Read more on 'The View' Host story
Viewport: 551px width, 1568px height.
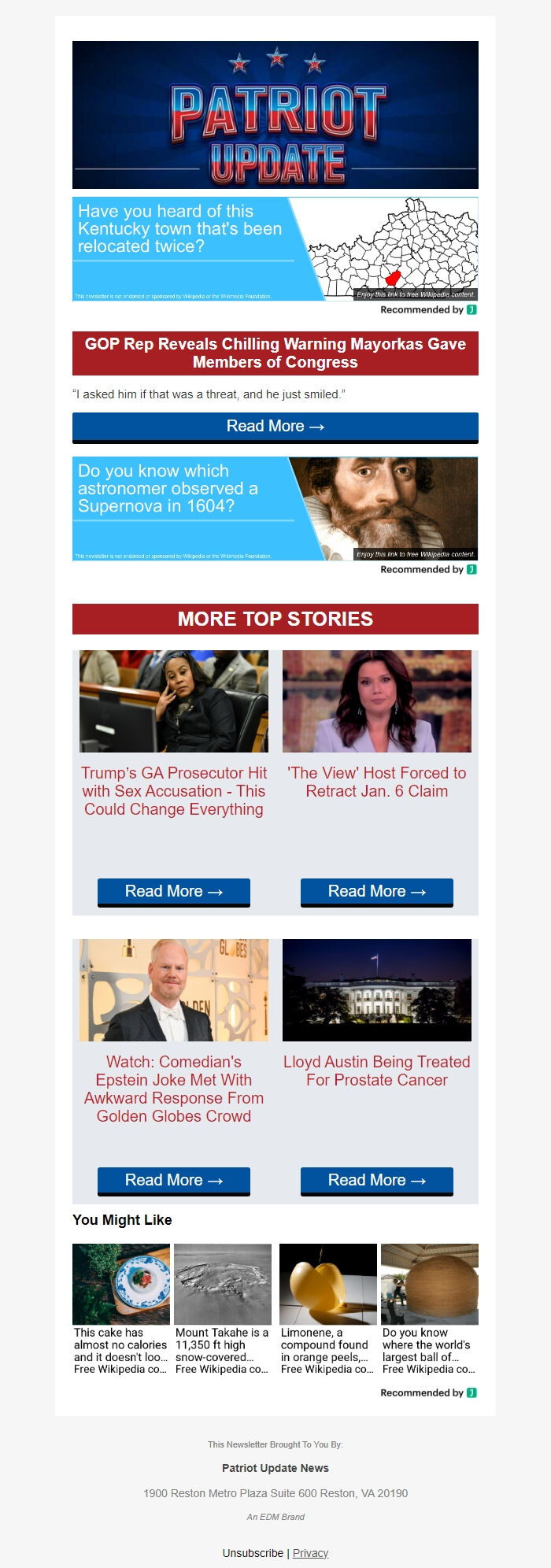376,892
